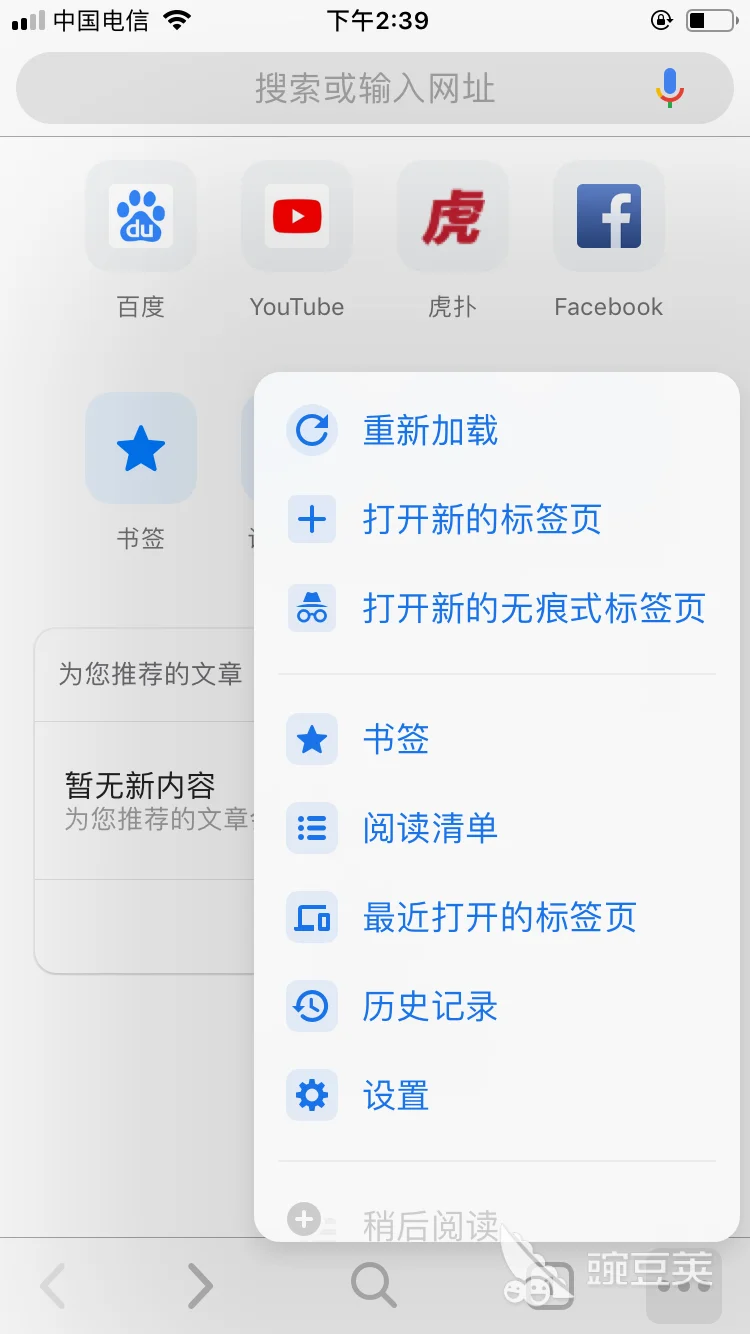Tap the search magnifier in bottom toolbar

[374, 1285]
